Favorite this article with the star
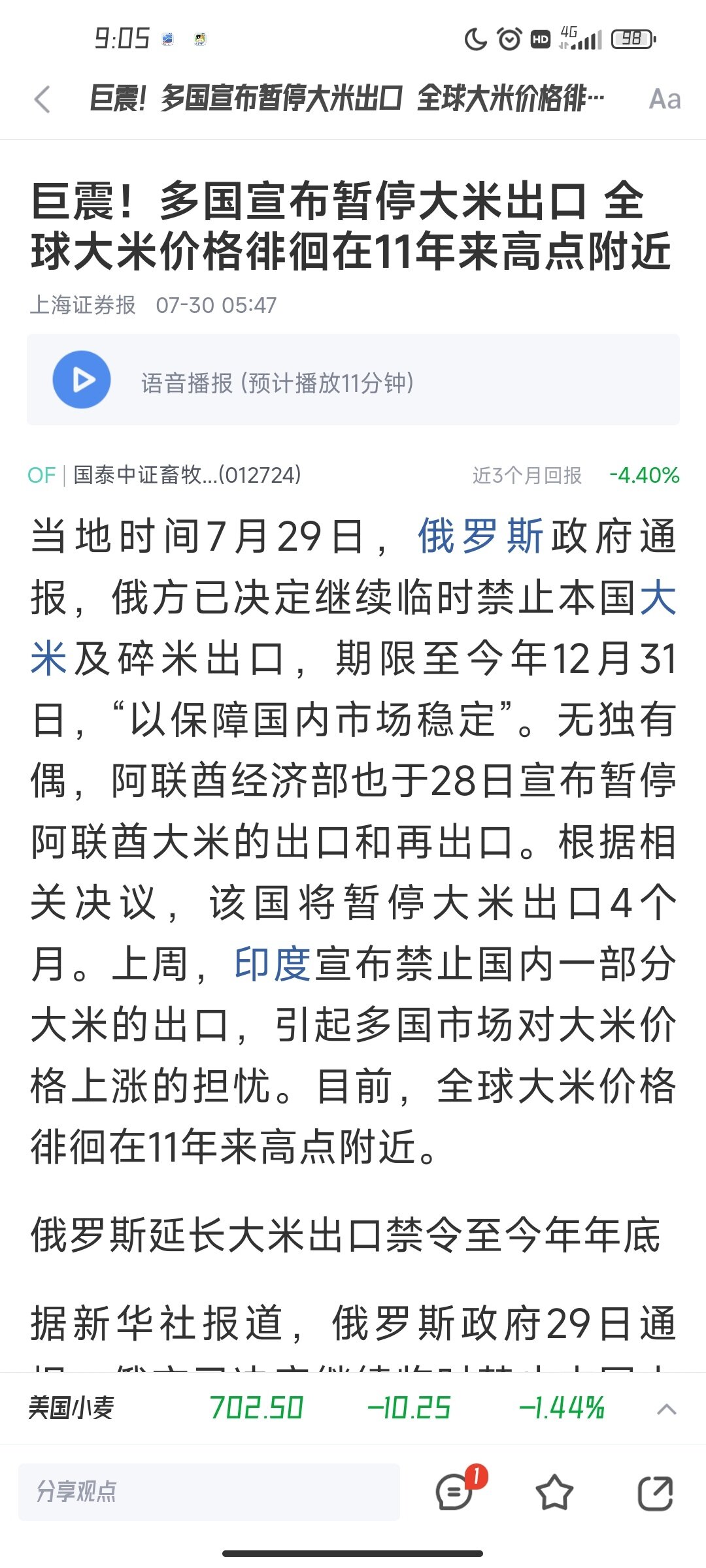 554,1492
